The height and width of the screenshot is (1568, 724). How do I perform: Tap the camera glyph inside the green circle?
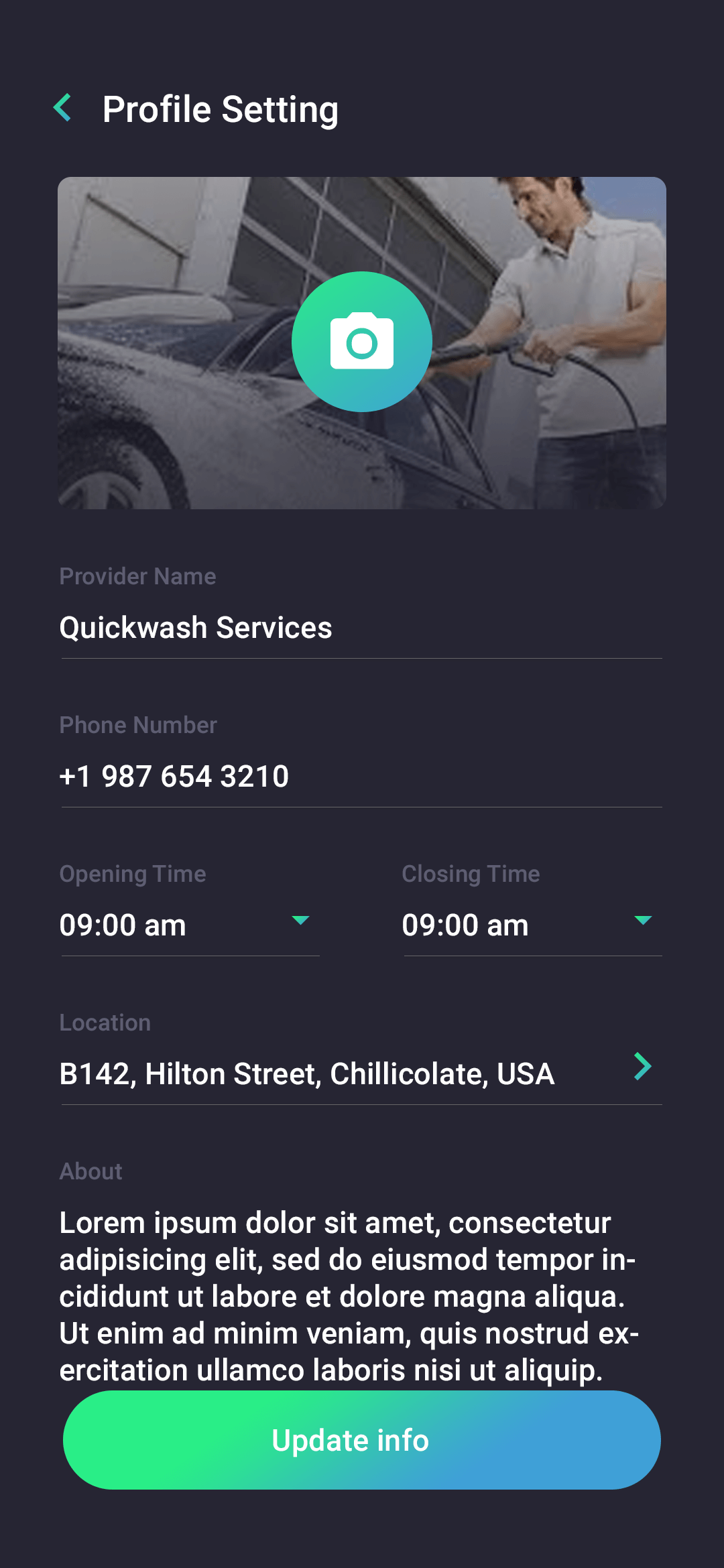click(x=362, y=342)
